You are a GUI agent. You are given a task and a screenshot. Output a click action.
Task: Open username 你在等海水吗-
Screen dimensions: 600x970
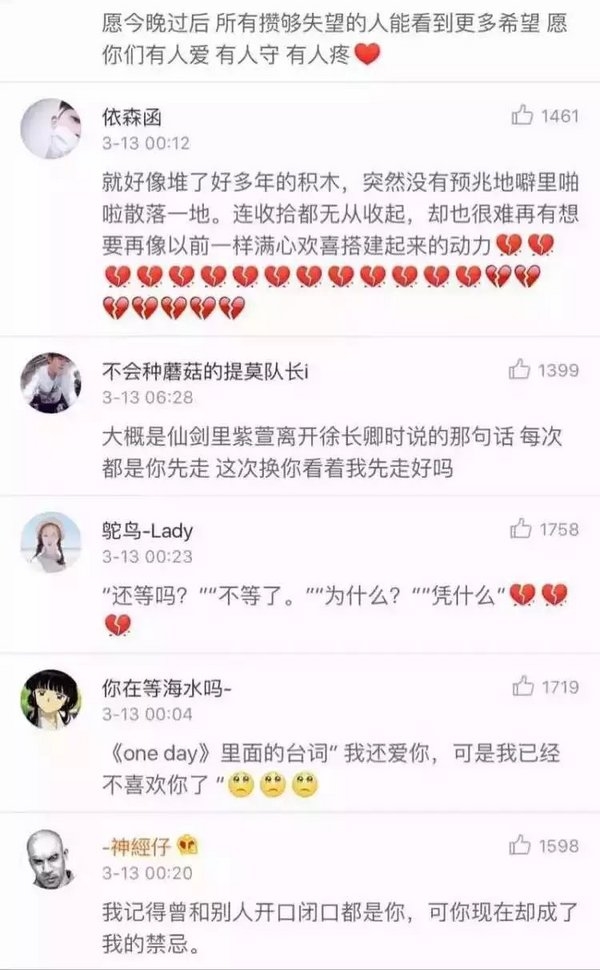tap(166, 687)
